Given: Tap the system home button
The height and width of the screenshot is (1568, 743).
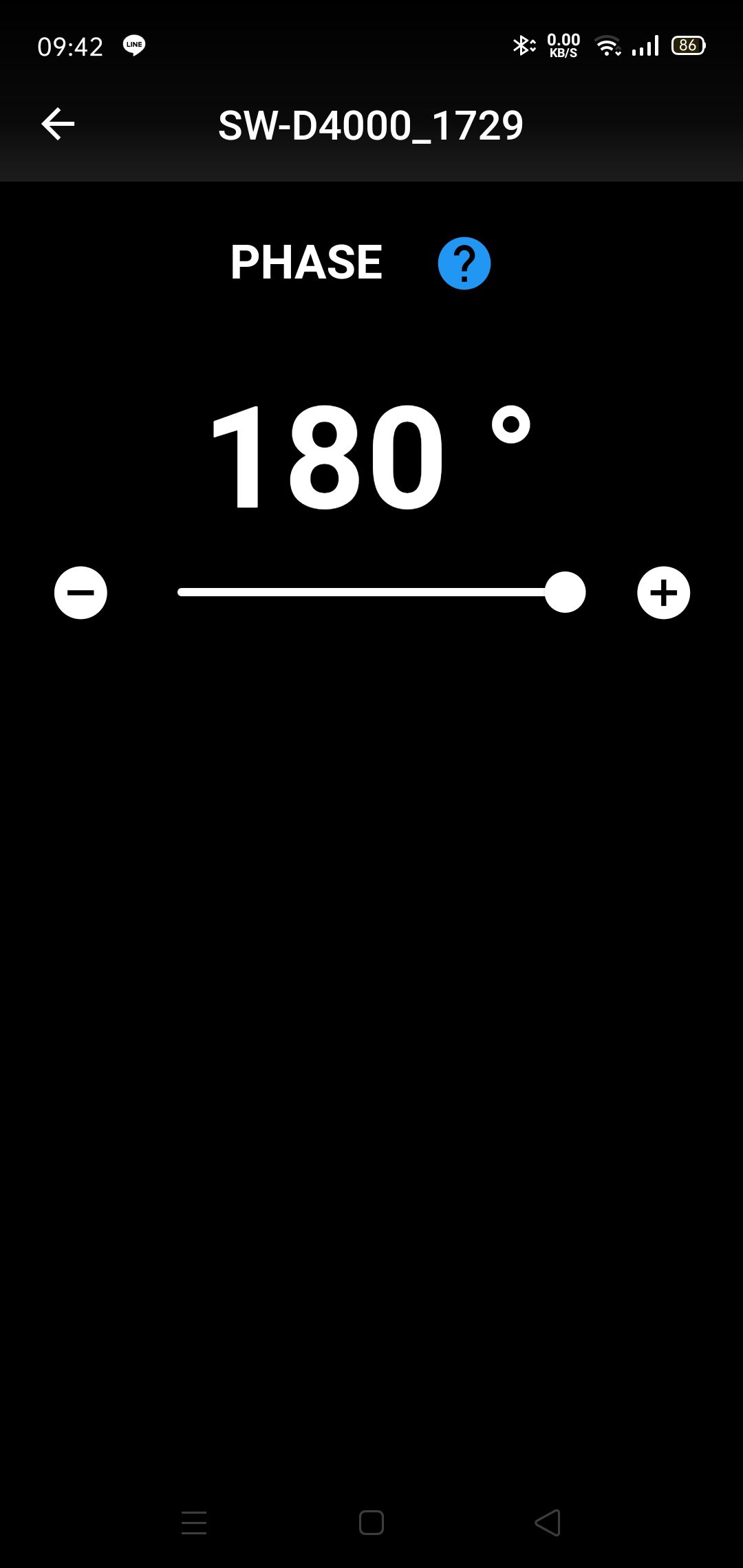Looking at the screenshot, I should (x=371, y=1523).
